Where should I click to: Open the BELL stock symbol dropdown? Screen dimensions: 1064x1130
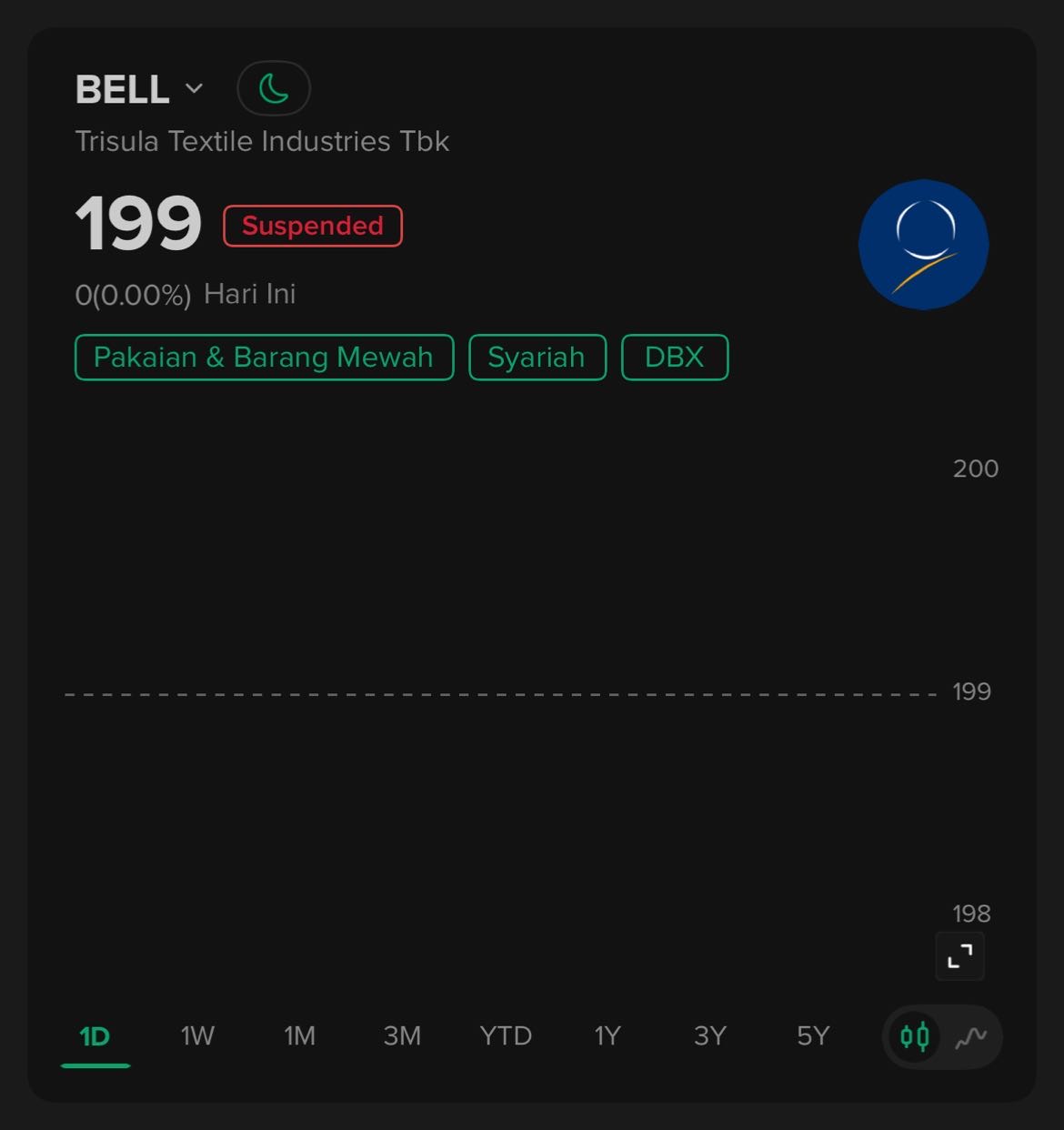coord(139,89)
